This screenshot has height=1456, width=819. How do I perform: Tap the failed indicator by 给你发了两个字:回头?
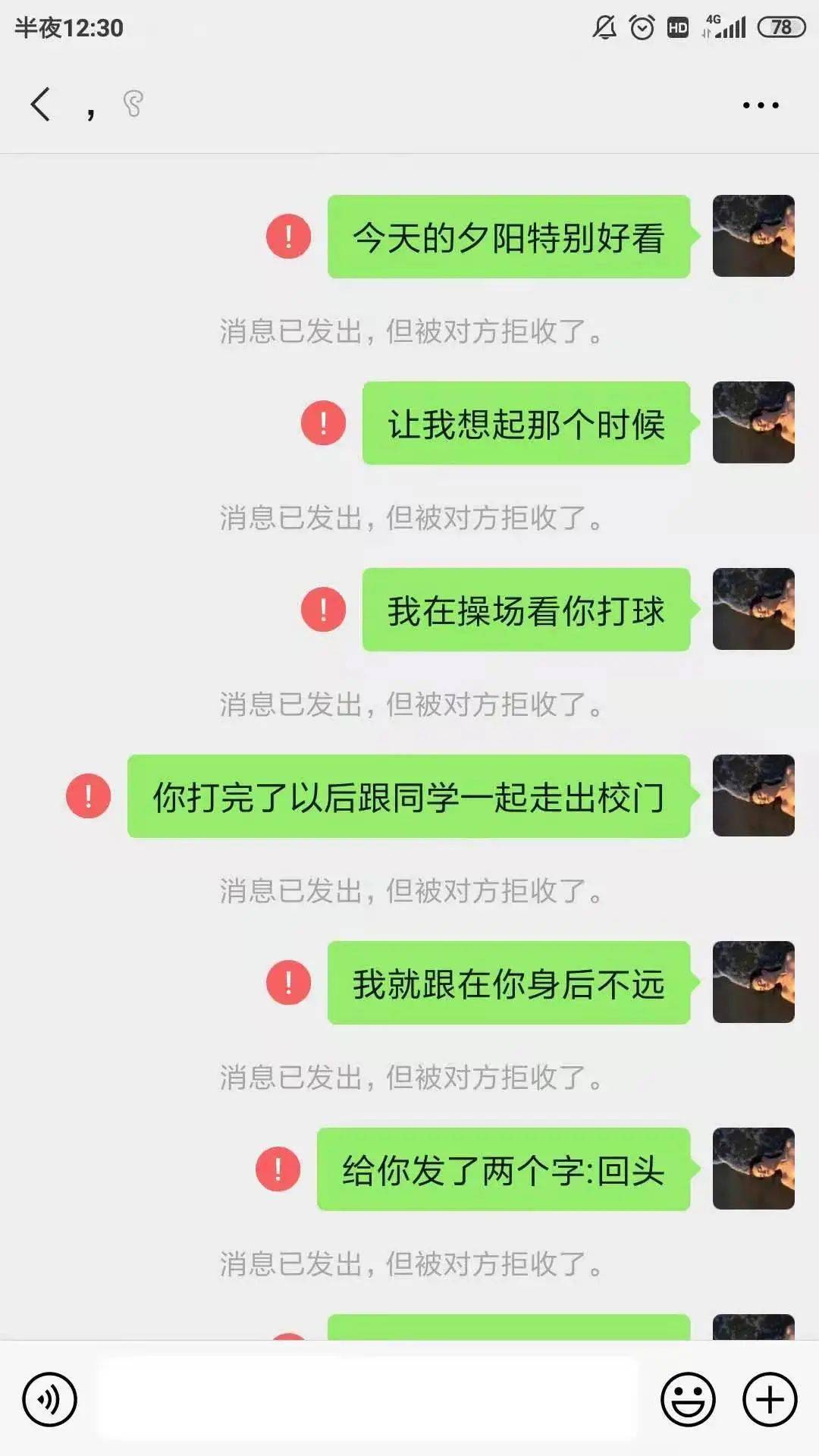click(278, 1169)
